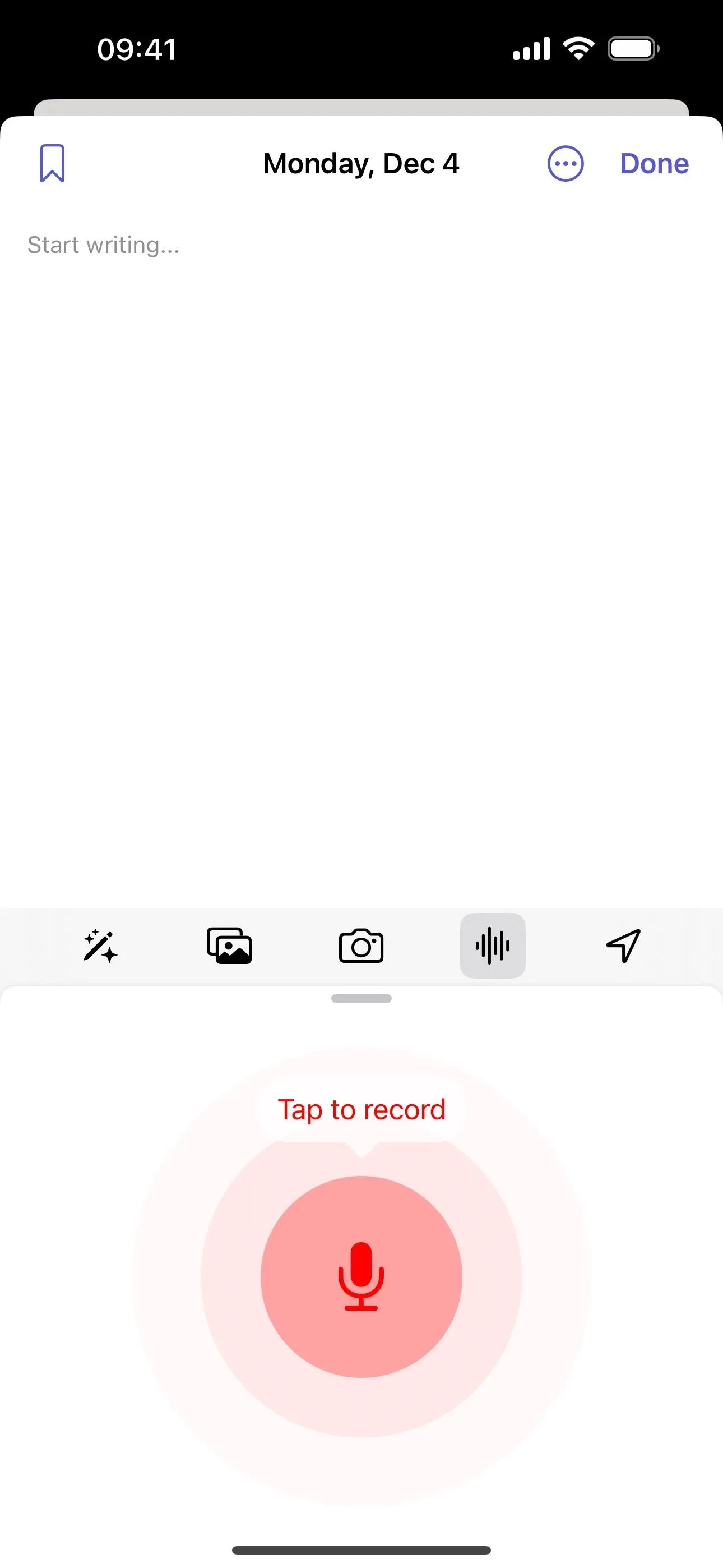The height and width of the screenshot is (1568, 723).
Task: Add a location with the arrow icon
Action: click(623, 946)
